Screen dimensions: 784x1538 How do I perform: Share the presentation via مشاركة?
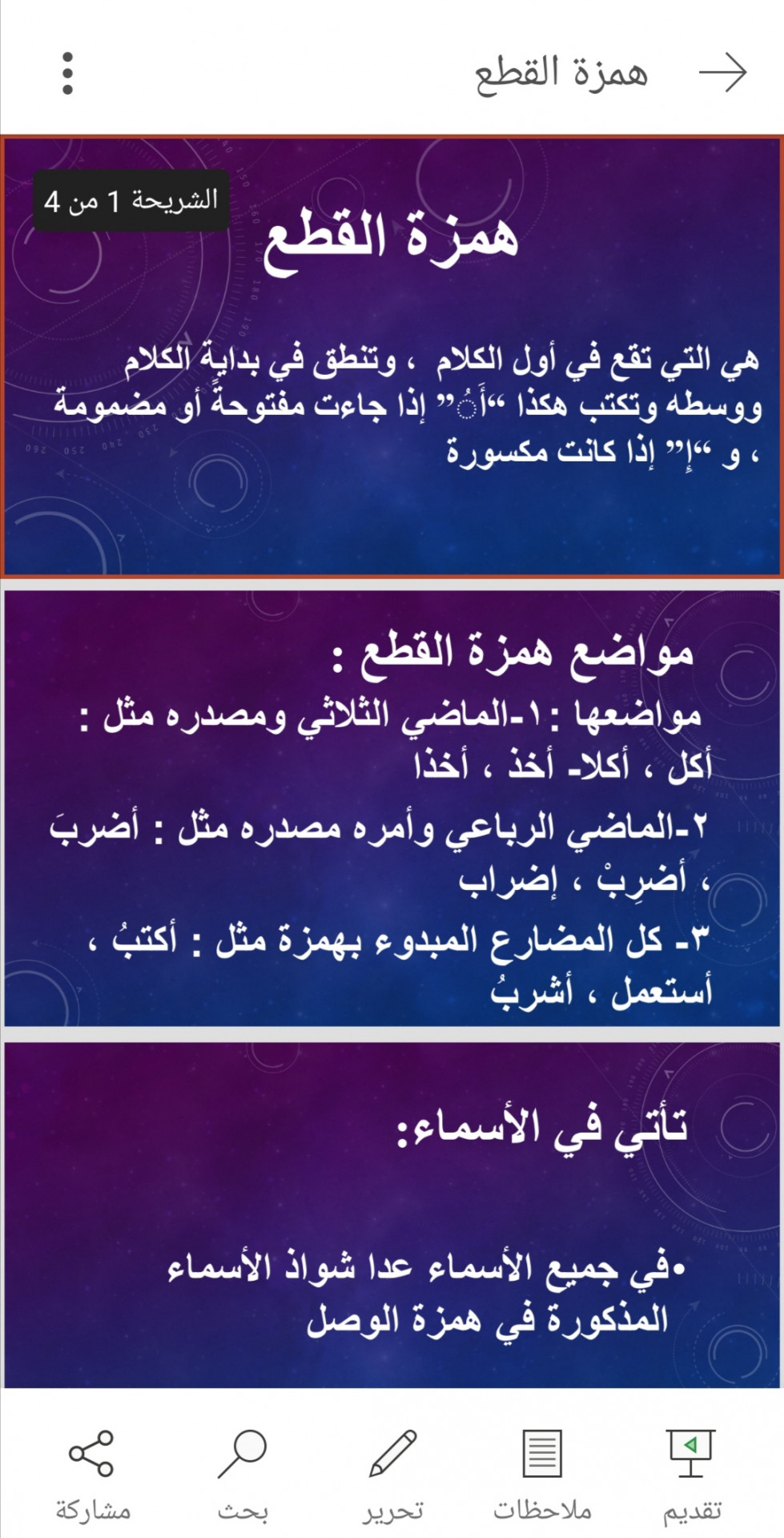[92, 1472]
